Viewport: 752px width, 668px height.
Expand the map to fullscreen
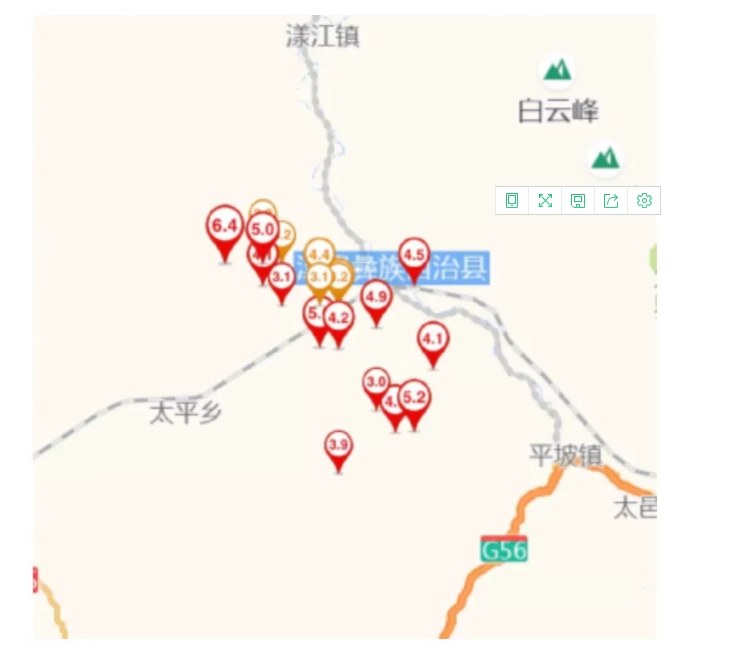click(545, 201)
